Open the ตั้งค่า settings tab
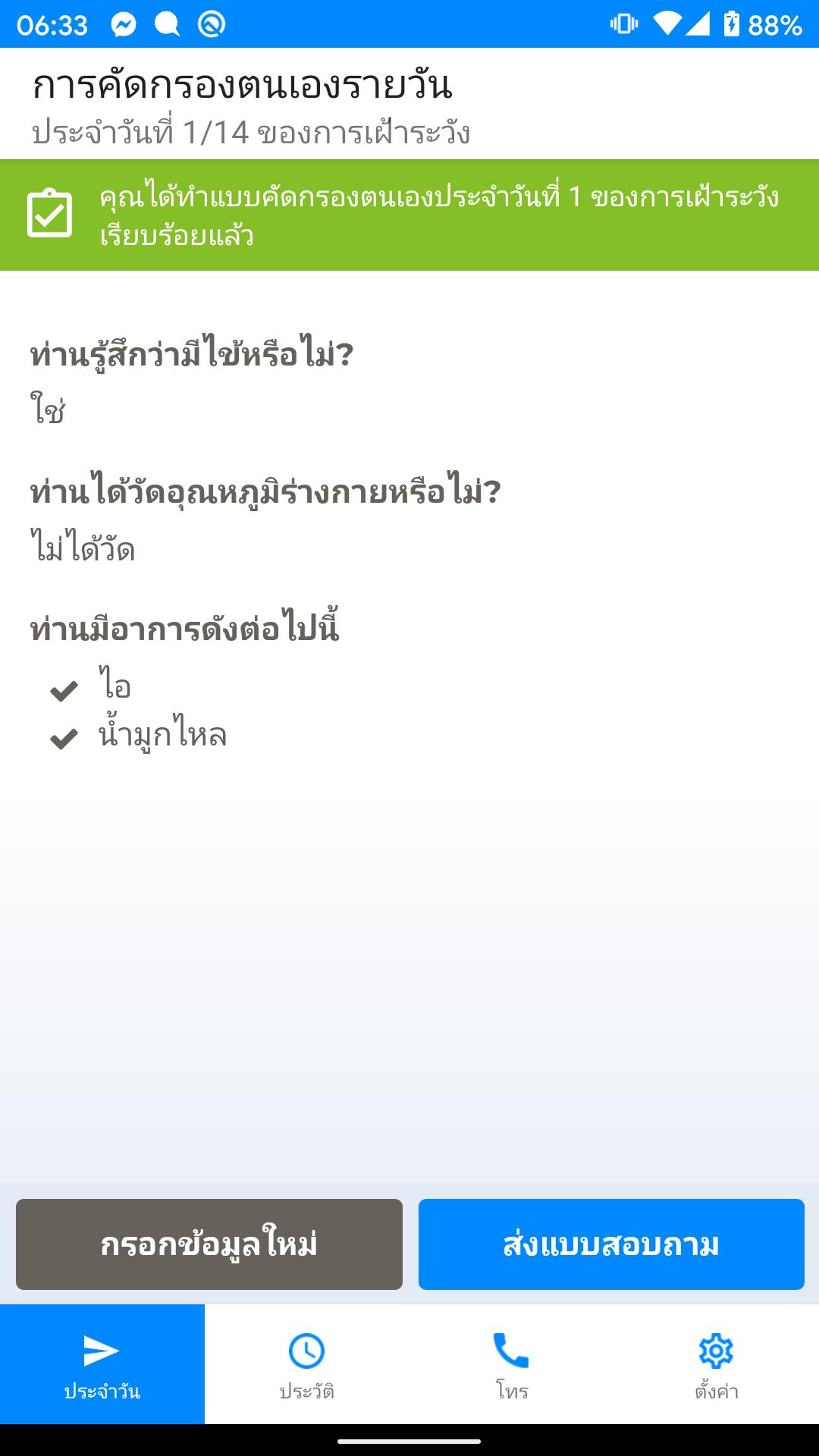 [717, 1364]
